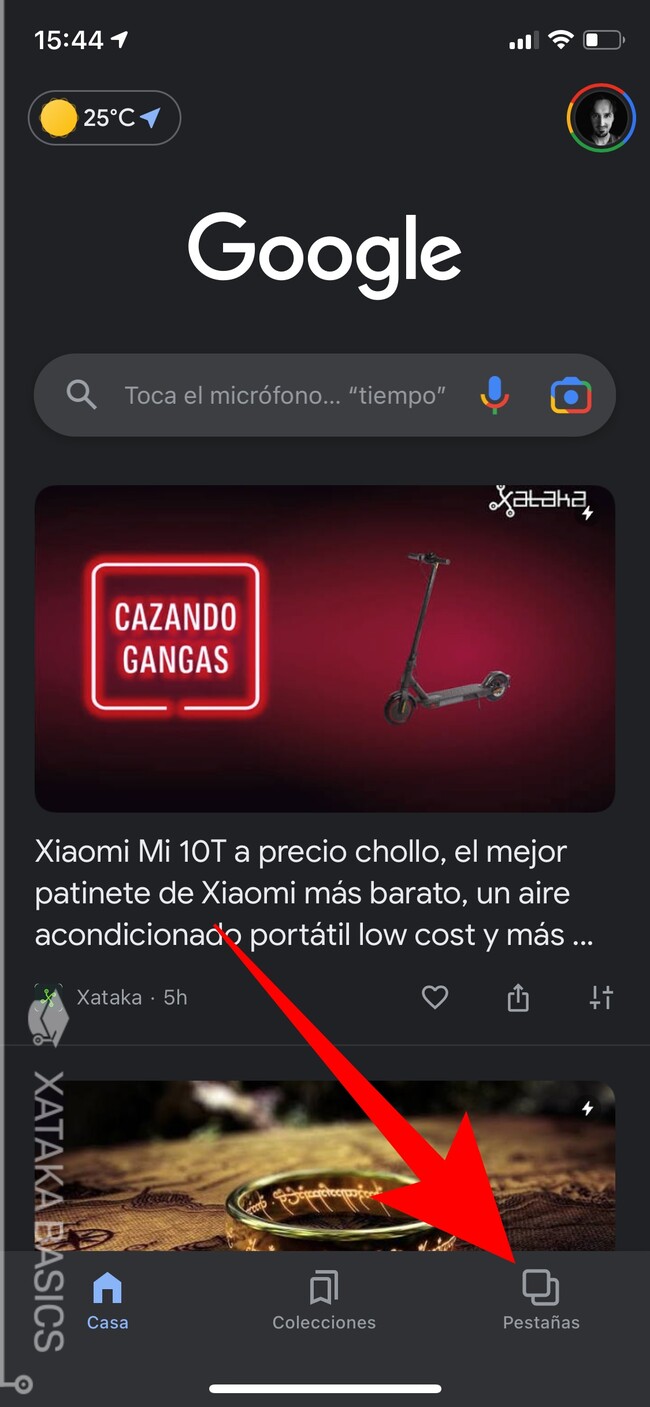Open the profile account avatar
This screenshot has height=1407, width=650.
(600, 118)
